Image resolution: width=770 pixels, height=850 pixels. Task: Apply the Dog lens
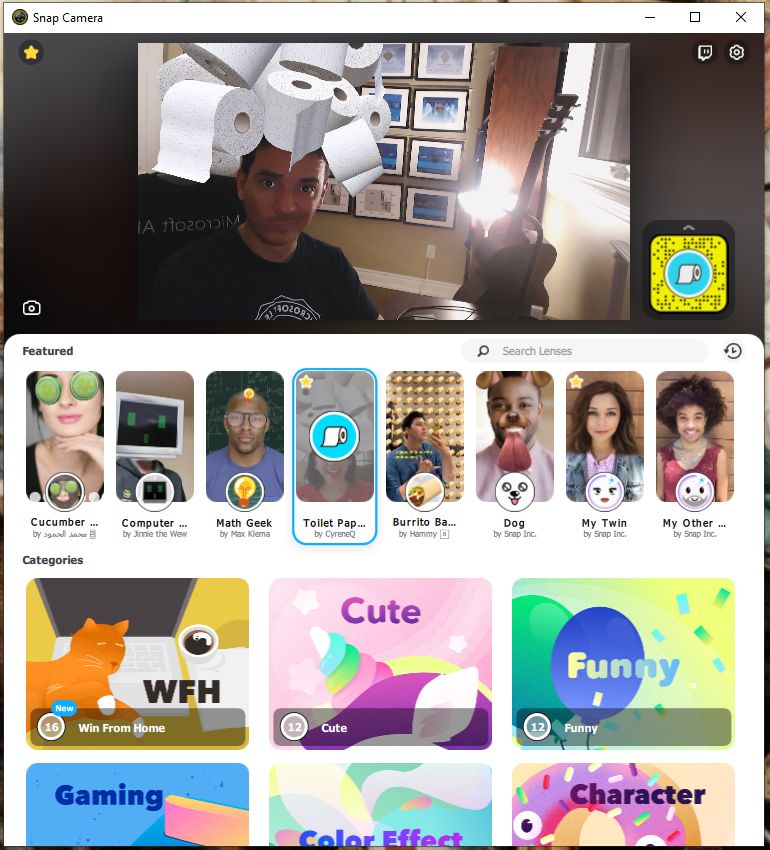point(515,440)
